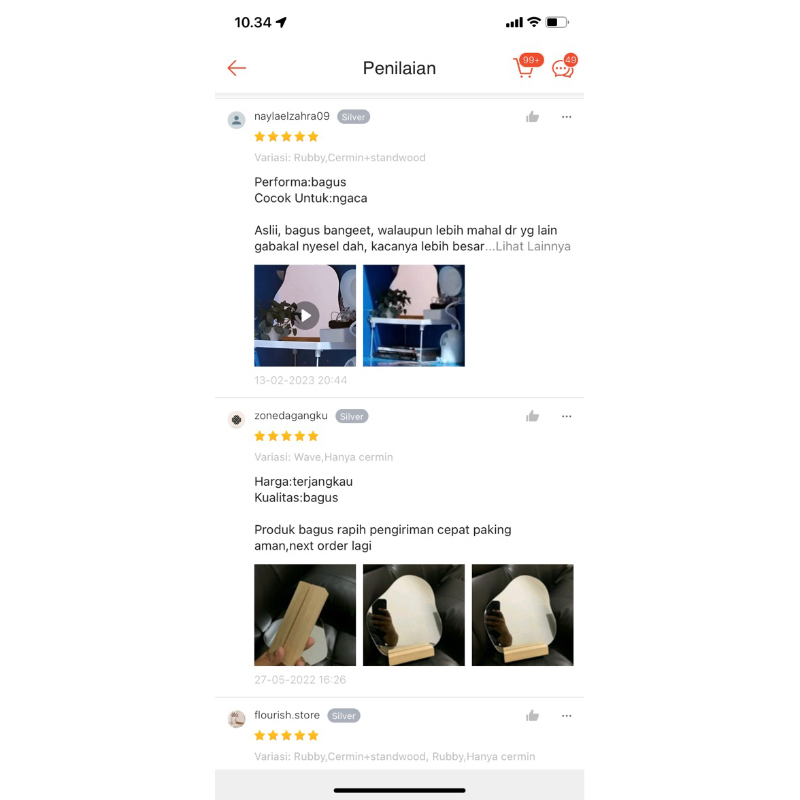Screen dimensions: 800x800
Task: Open the second photo in naylaelzahra09's review
Action: coord(414,315)
